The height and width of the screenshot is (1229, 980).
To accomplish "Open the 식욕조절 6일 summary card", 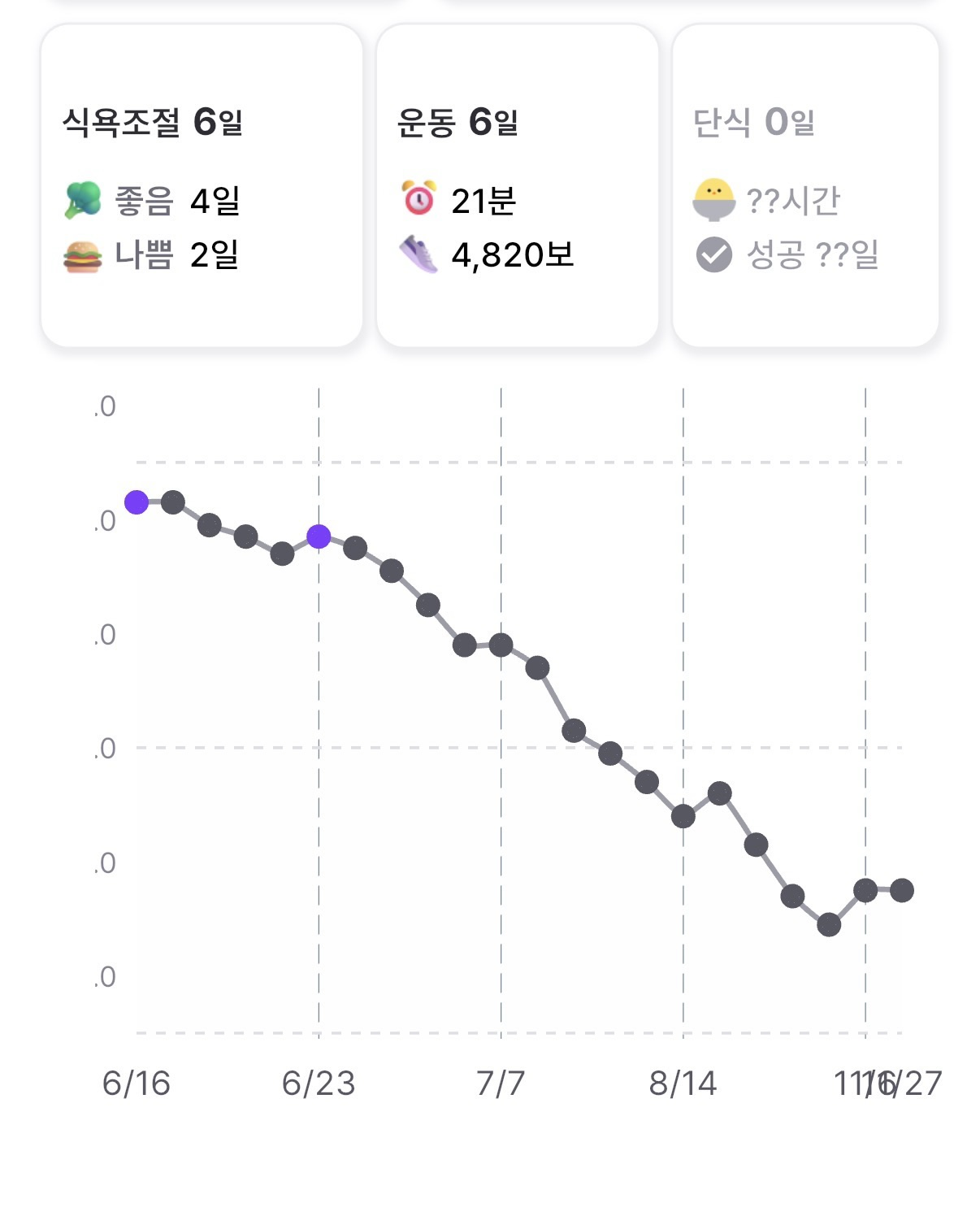I will click(x=202, y=185).
